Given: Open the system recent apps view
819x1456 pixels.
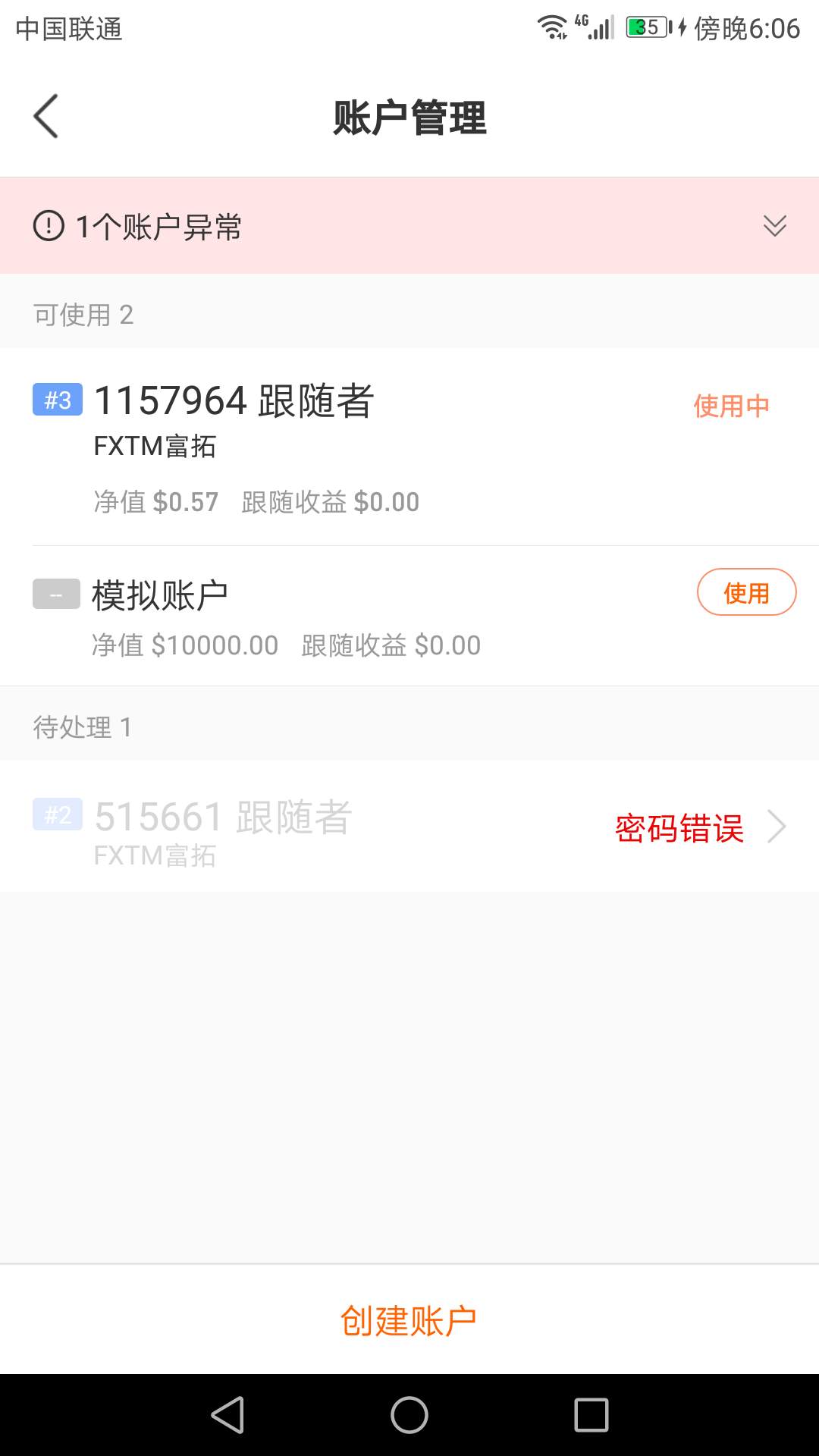Looking at the screenshot, I should [591, 1415].
